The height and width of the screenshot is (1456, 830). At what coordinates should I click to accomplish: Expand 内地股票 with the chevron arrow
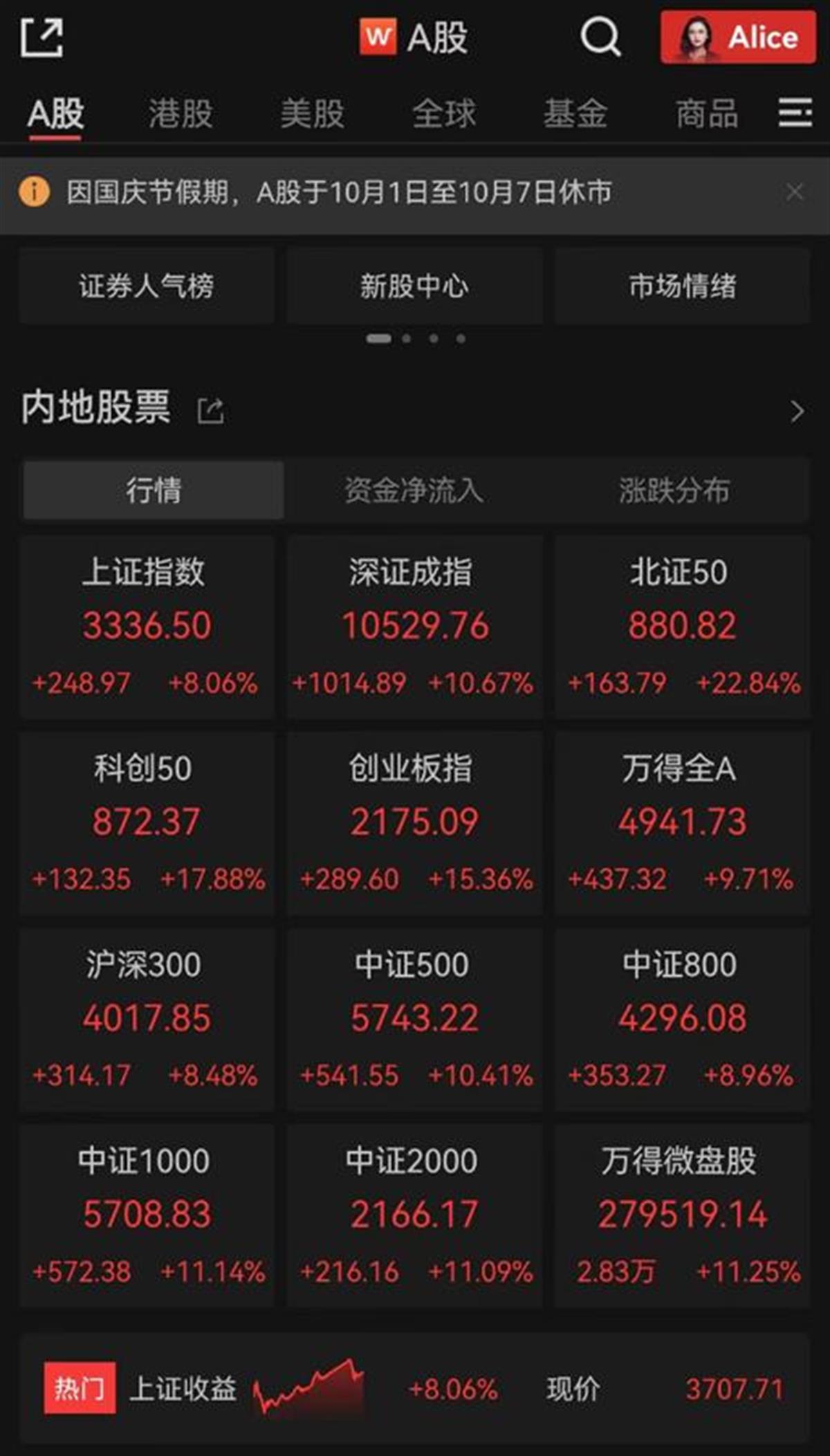[797, 411]
